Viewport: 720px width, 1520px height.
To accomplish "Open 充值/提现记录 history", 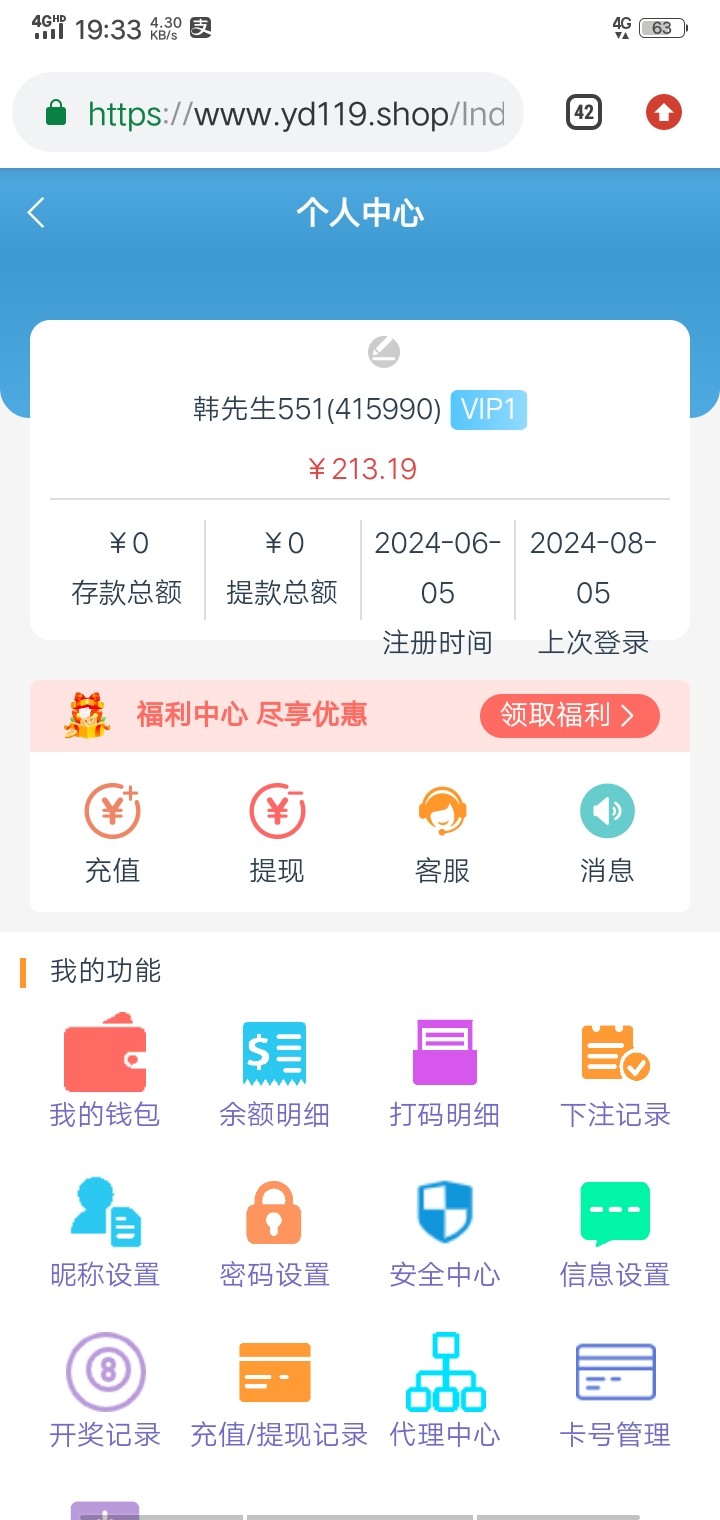I will click(279, 1392).
